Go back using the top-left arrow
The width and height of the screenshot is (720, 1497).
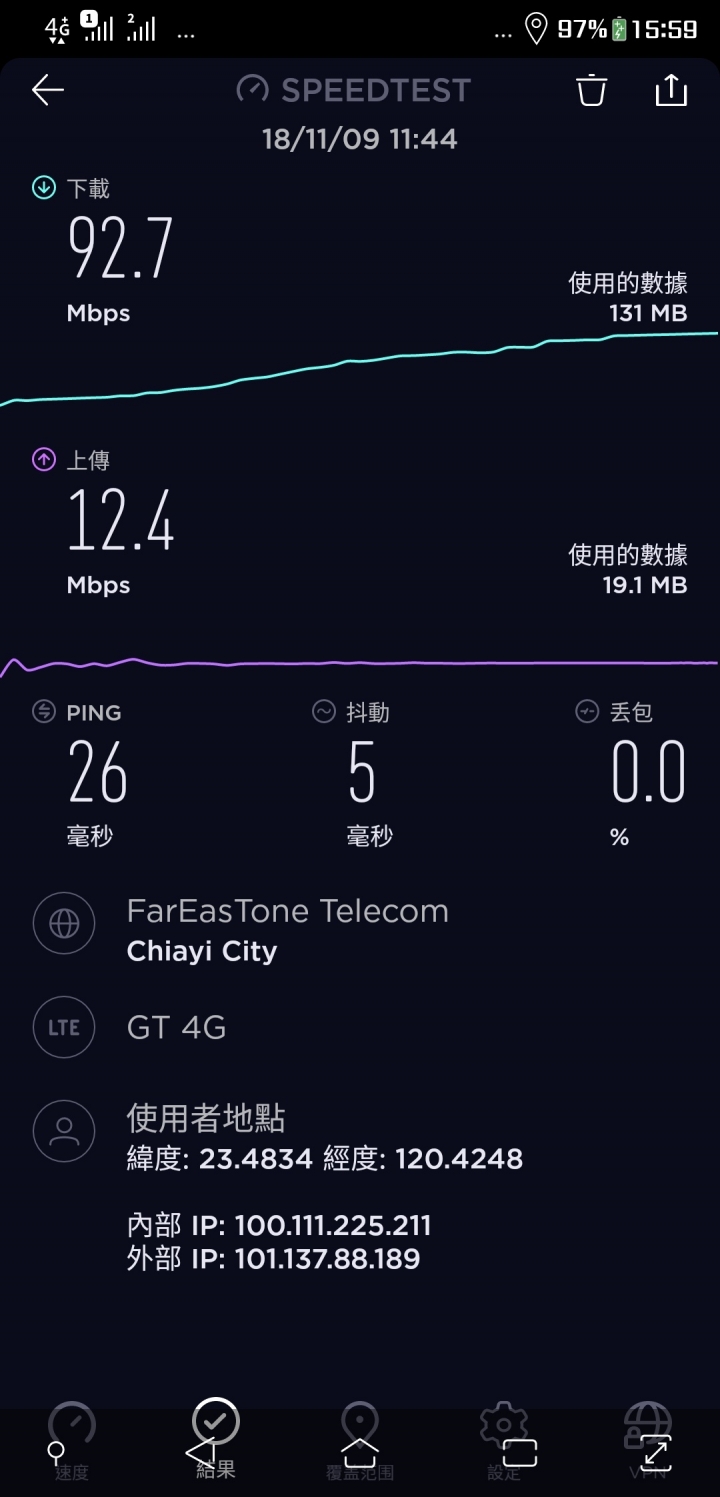click(x=48, y=90)
